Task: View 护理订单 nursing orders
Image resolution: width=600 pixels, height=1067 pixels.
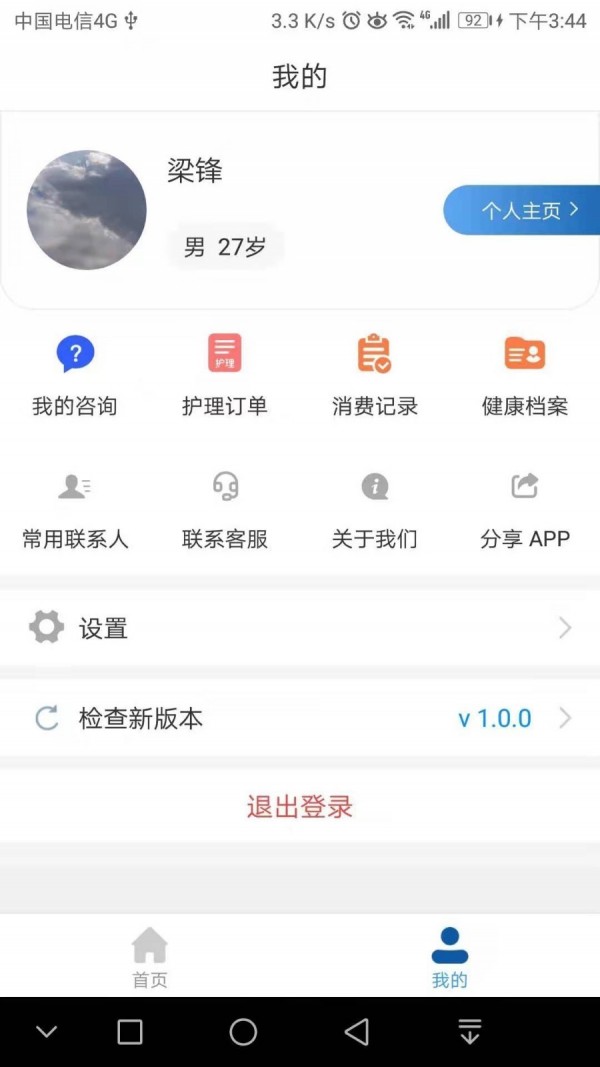Action: pyautogui.click(x=225, y=375)
